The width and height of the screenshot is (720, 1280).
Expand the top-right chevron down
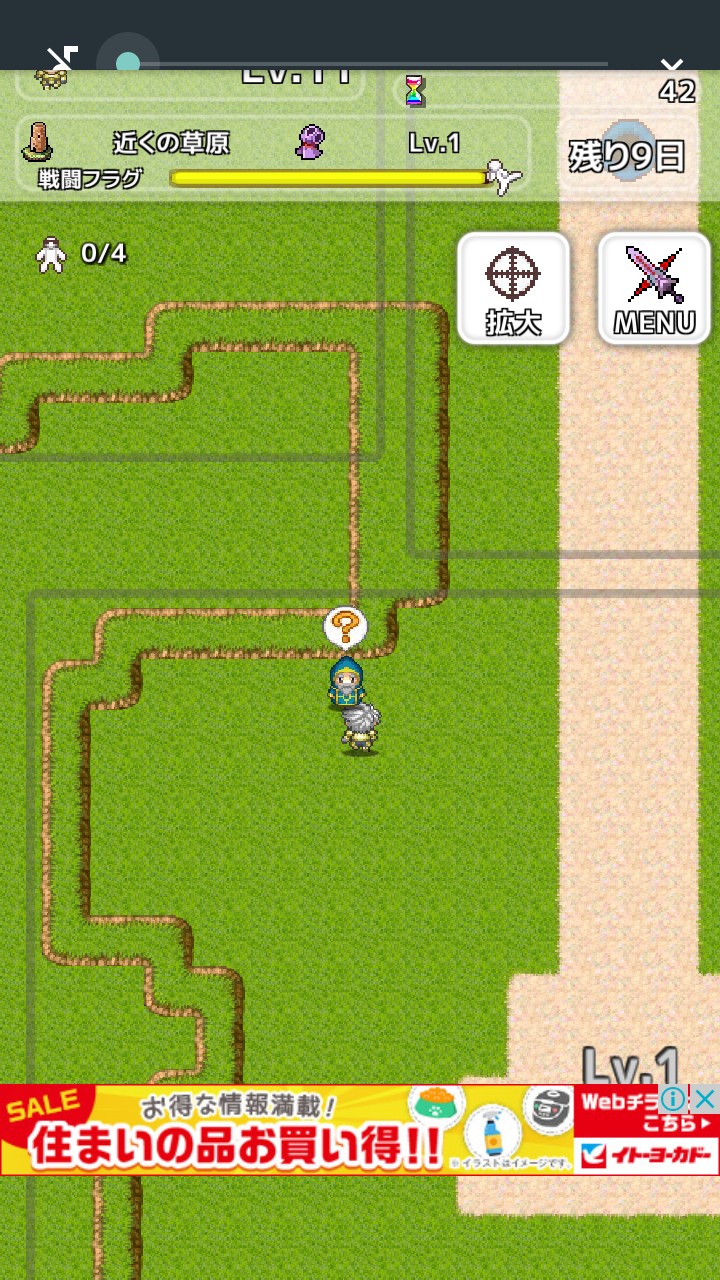click(x=673, y=66)
